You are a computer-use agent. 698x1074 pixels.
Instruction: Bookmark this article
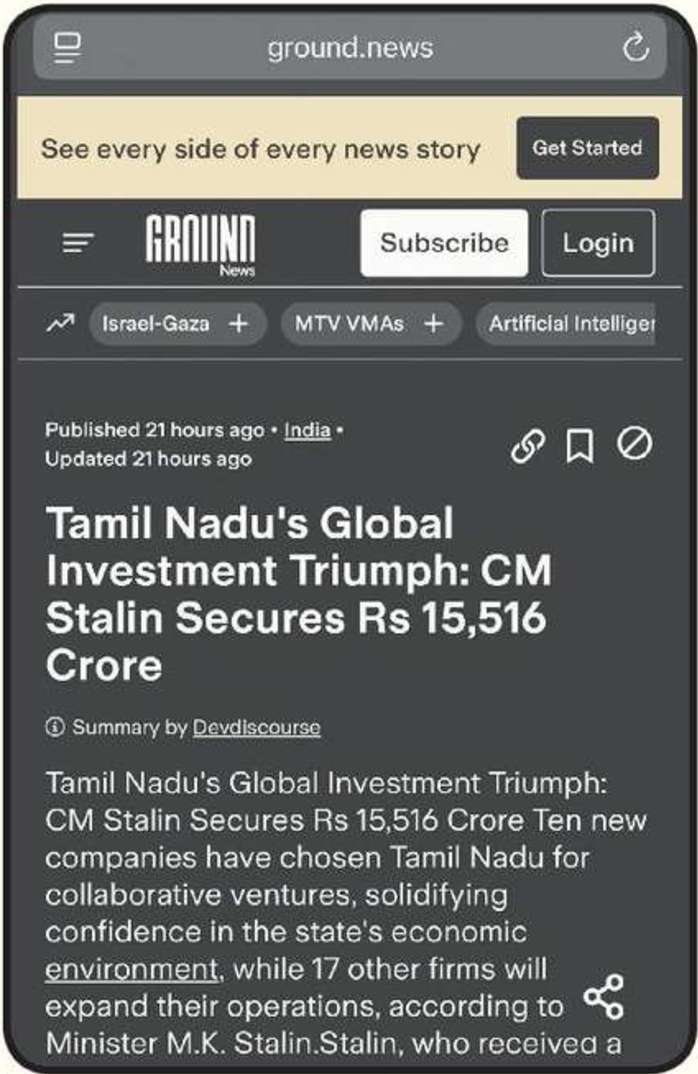[579, 447]
